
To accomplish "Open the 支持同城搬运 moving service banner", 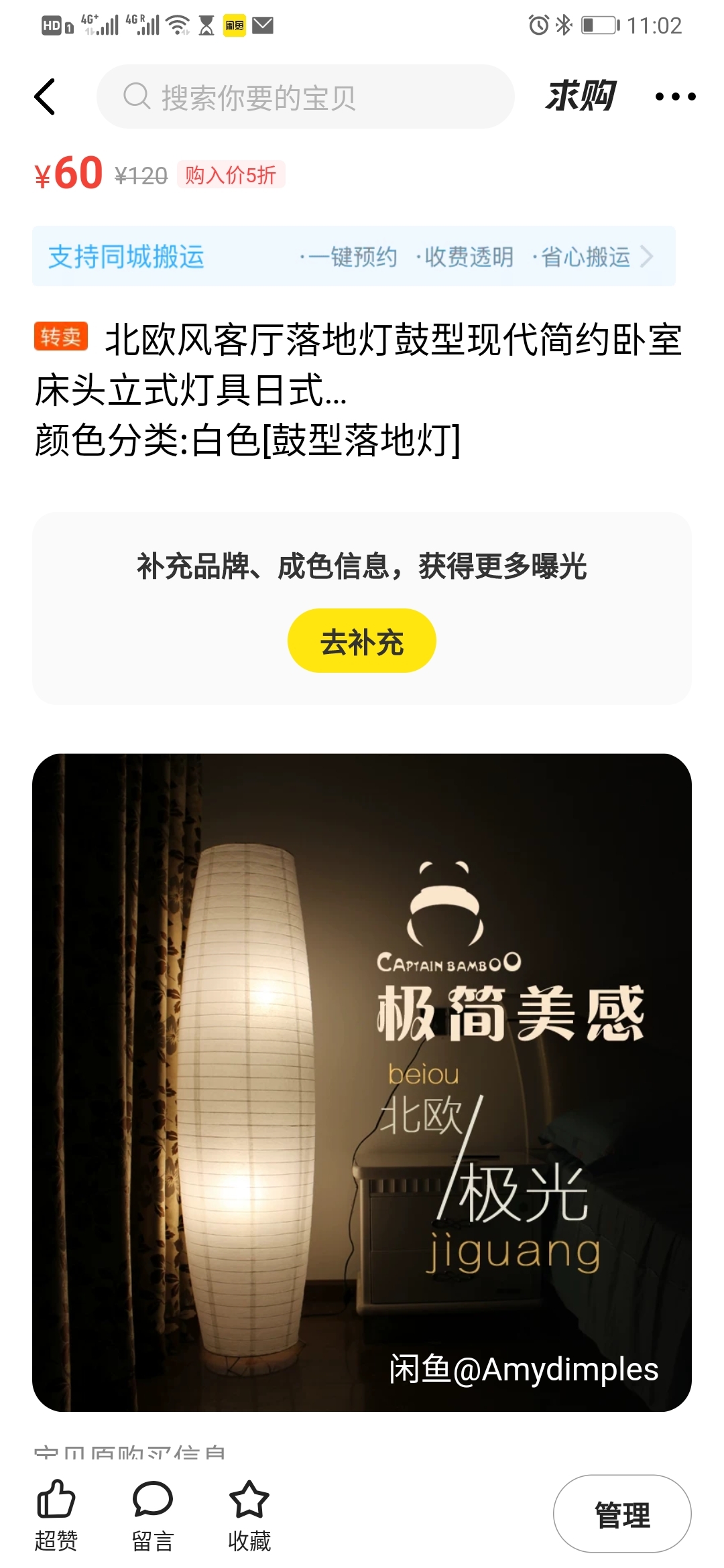I will point(354,256).
